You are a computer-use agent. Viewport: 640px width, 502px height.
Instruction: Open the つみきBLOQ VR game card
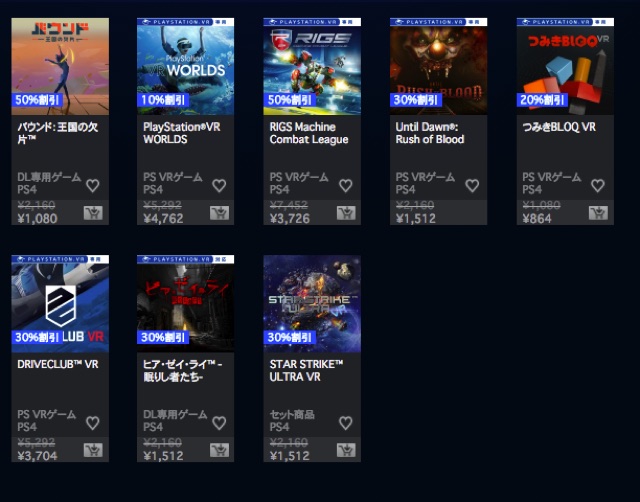point(565,65)
